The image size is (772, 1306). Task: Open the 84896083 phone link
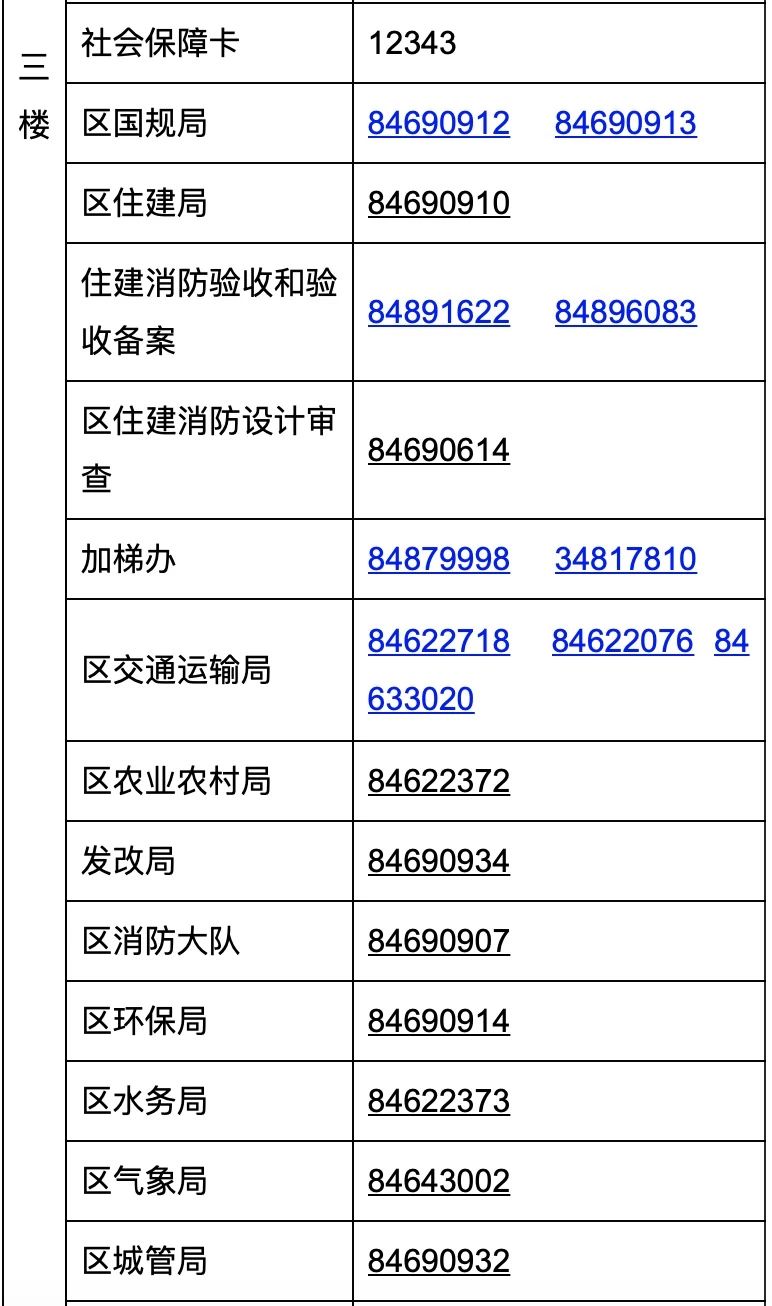click(625, 312)
